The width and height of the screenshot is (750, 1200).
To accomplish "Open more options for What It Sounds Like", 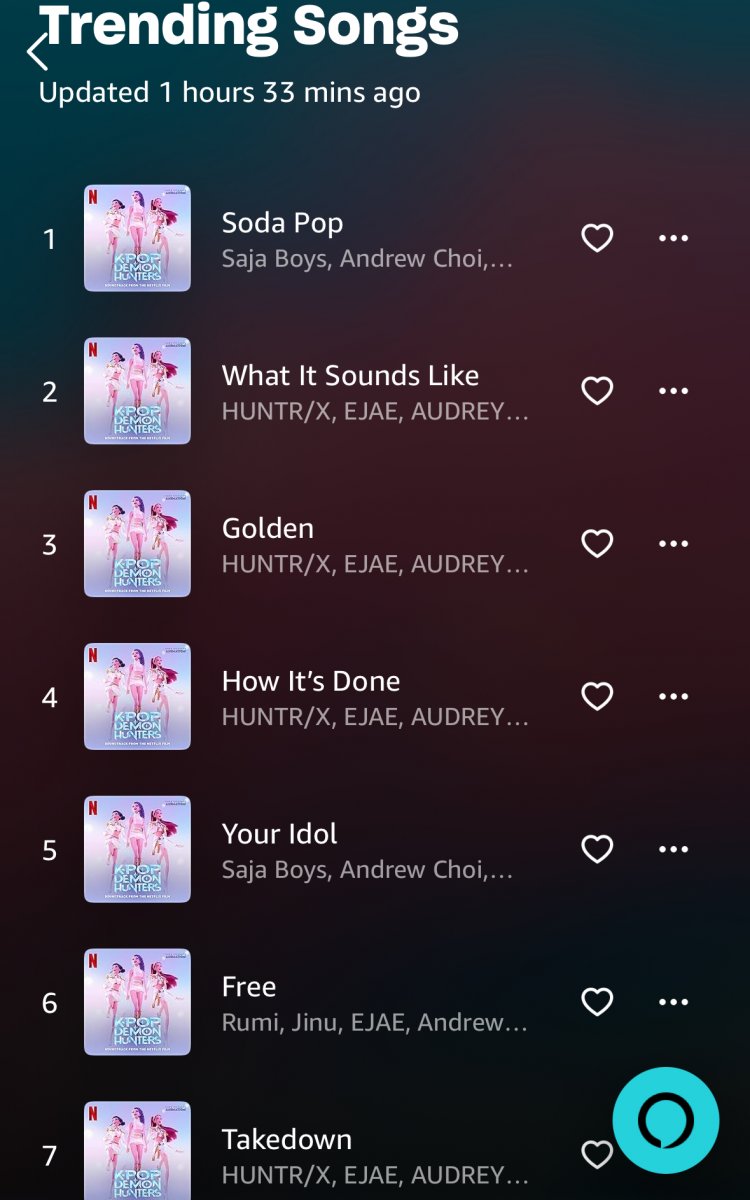I will pyautogui.click(x=673, y=391).
